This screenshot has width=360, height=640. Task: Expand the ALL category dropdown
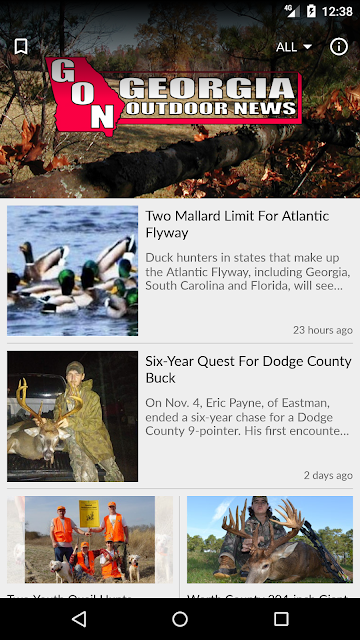coord(293,47)
